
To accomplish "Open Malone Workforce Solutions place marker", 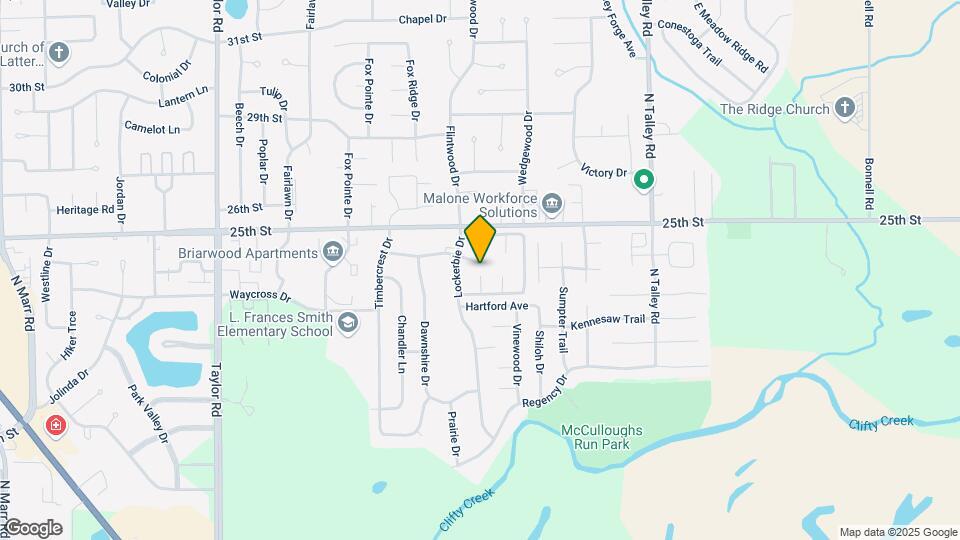I will (x=552, y=206).
